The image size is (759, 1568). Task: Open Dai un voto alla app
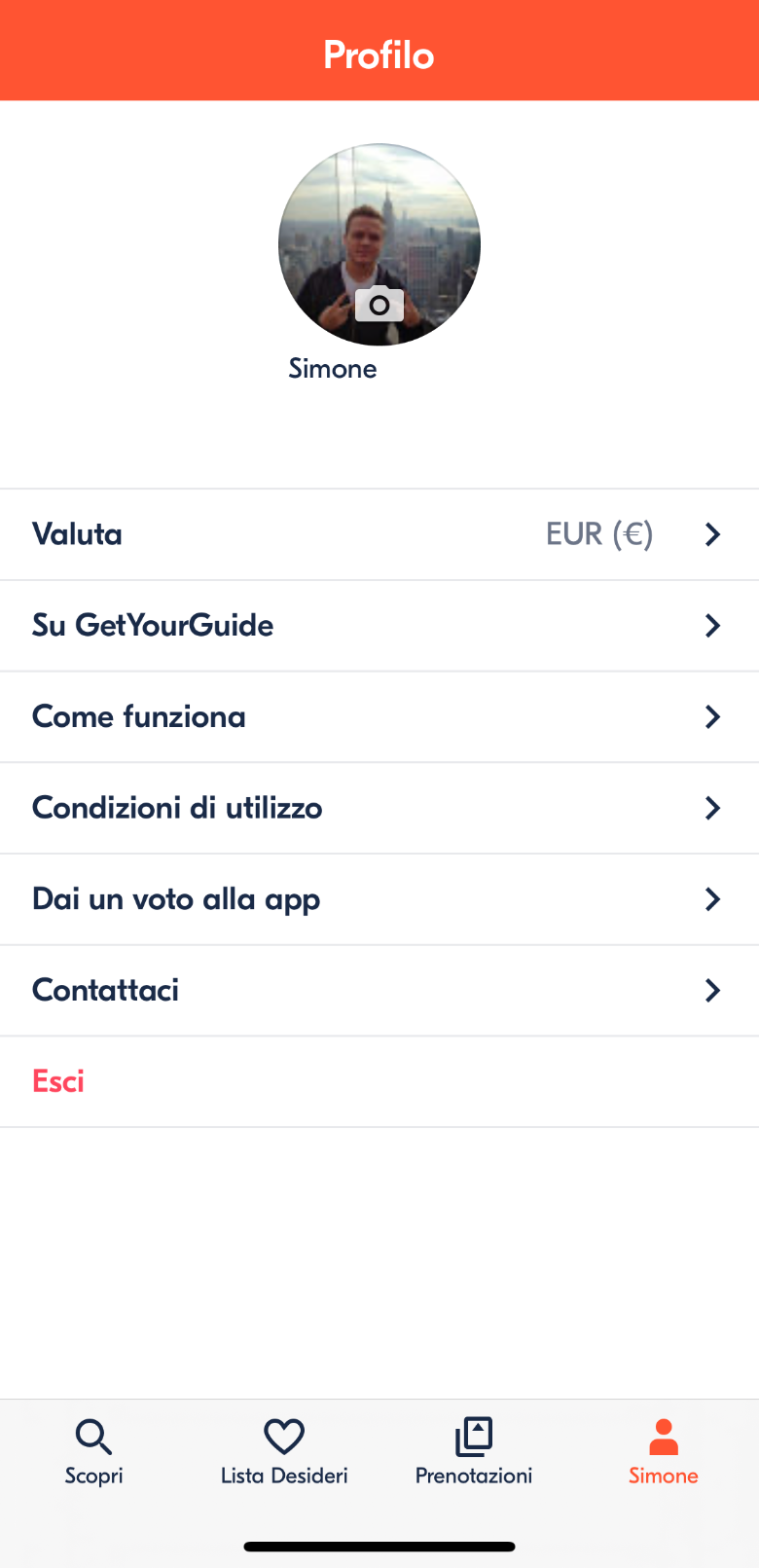[176, 898]
